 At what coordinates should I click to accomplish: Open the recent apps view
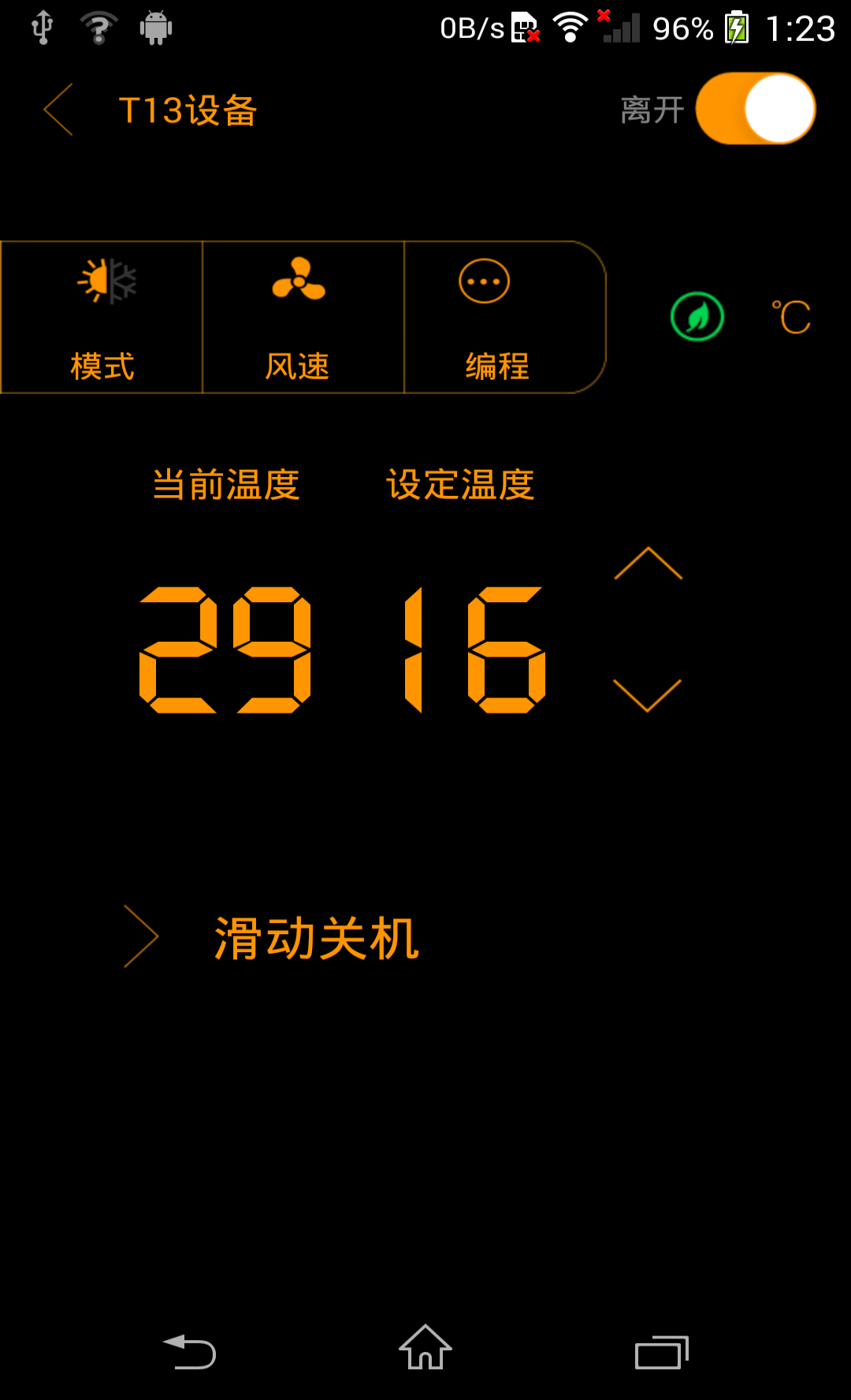pyautogui.click(x=661, y=1352)
